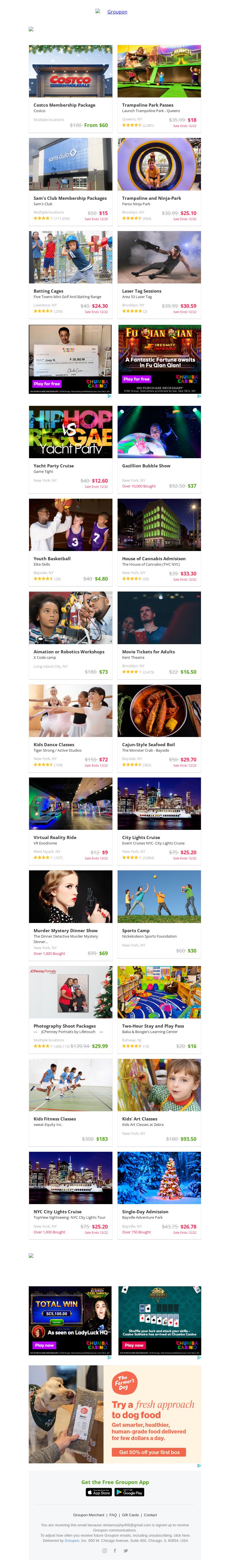The width and height of the screenshot is (230, 1568).
Task: Open the Laser Tag Sessions deal
Action: tap(142, 291)
